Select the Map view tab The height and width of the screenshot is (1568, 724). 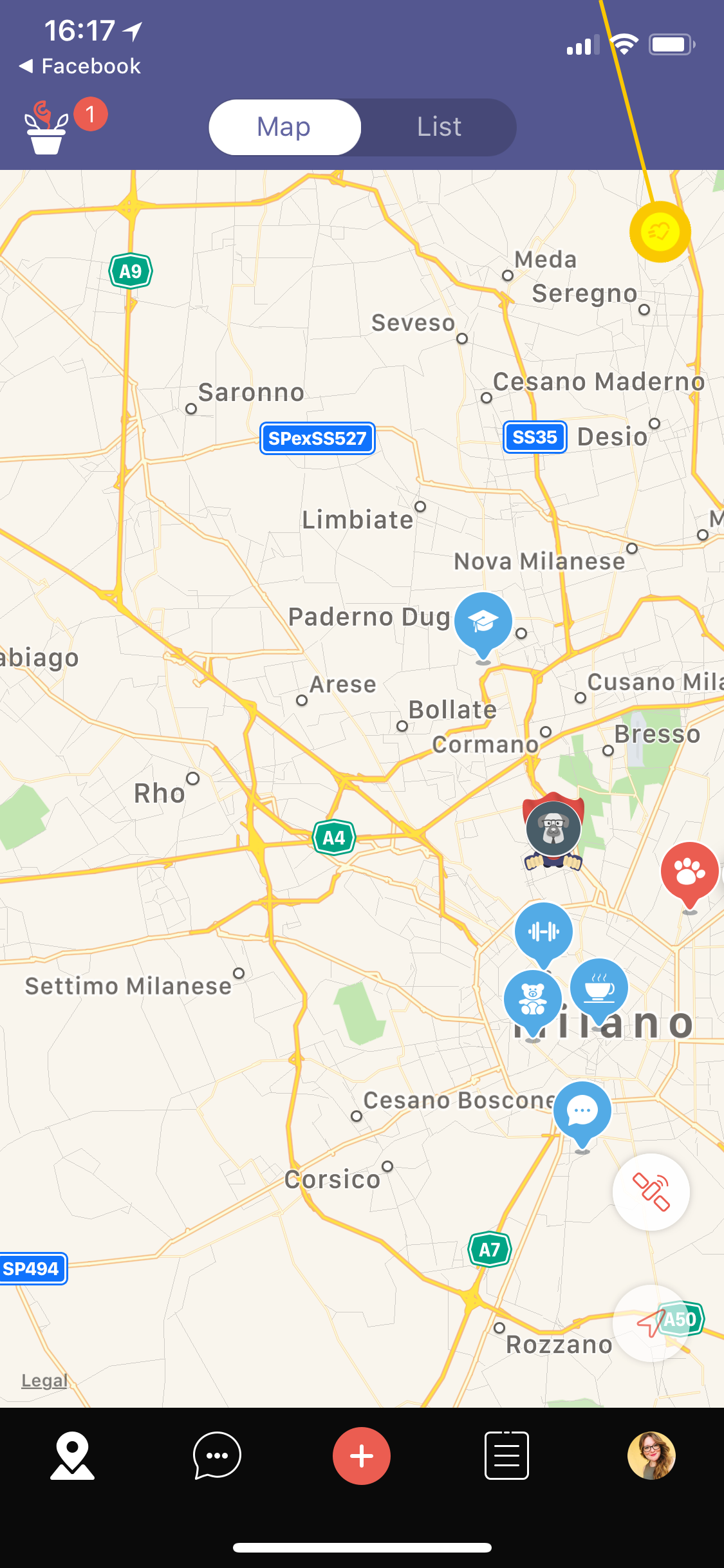(x=284, y=127)
